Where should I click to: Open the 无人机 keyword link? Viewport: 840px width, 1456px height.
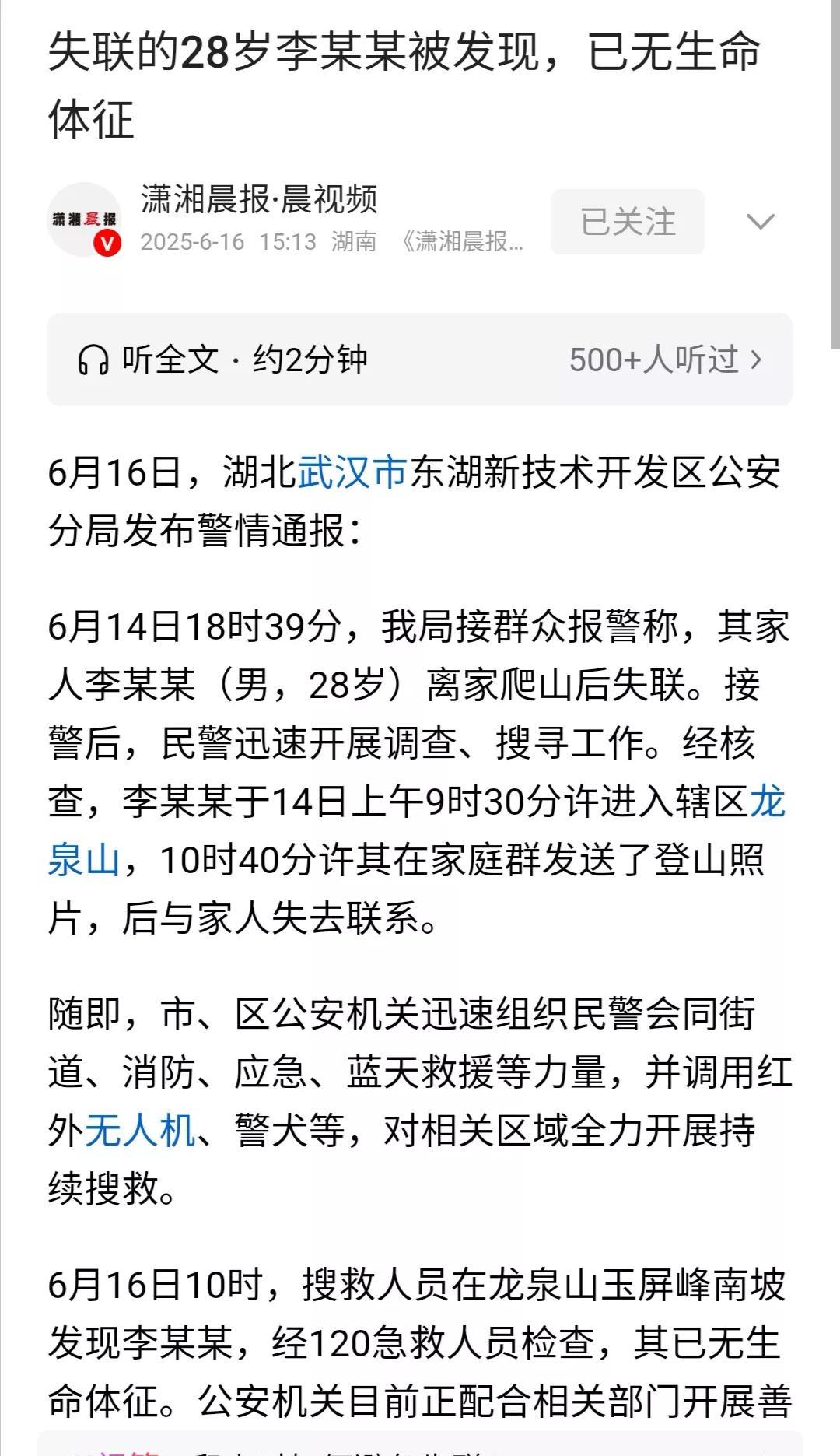tap(140, 1130)
